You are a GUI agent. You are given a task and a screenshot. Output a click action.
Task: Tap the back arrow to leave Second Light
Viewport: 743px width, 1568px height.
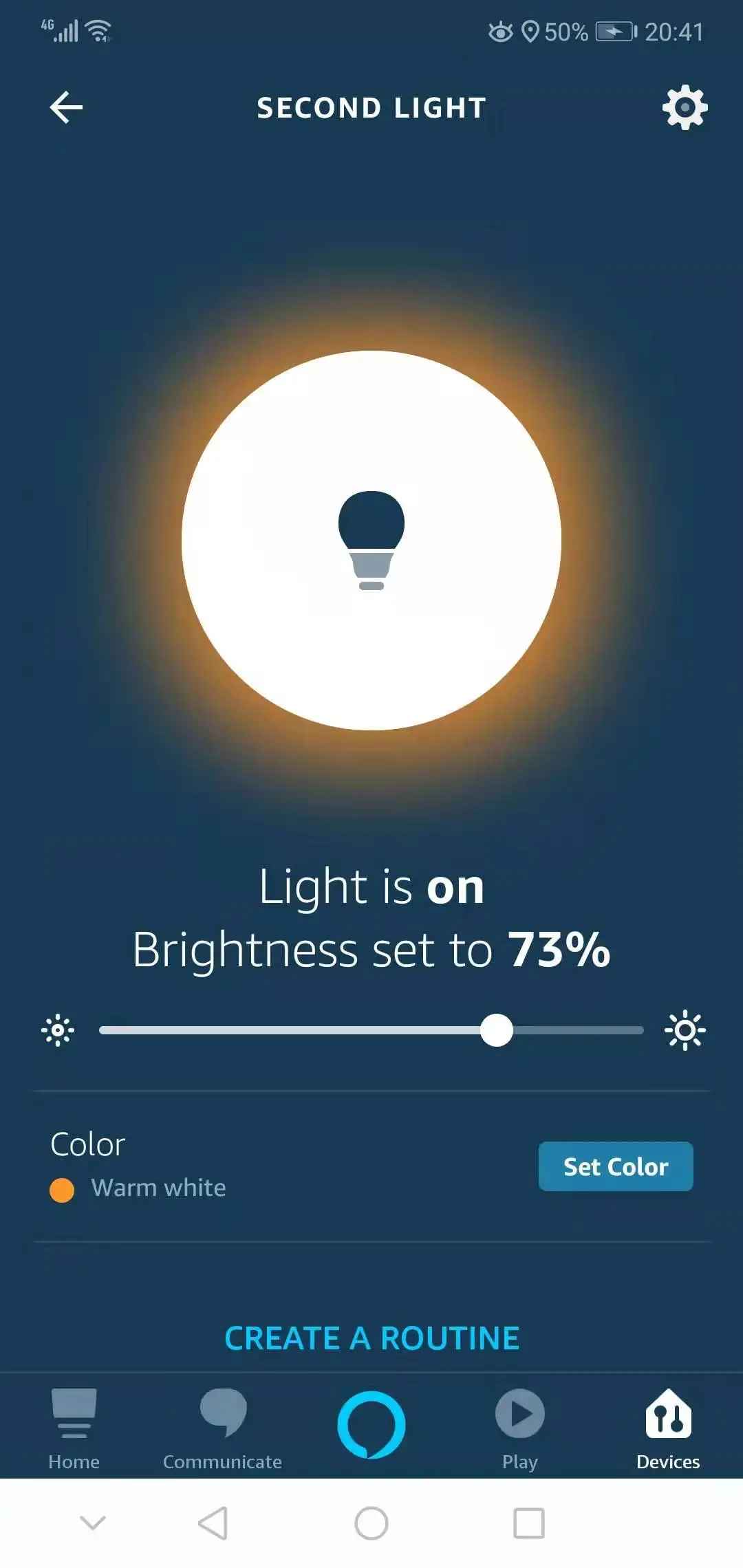(x=65, y=107)
